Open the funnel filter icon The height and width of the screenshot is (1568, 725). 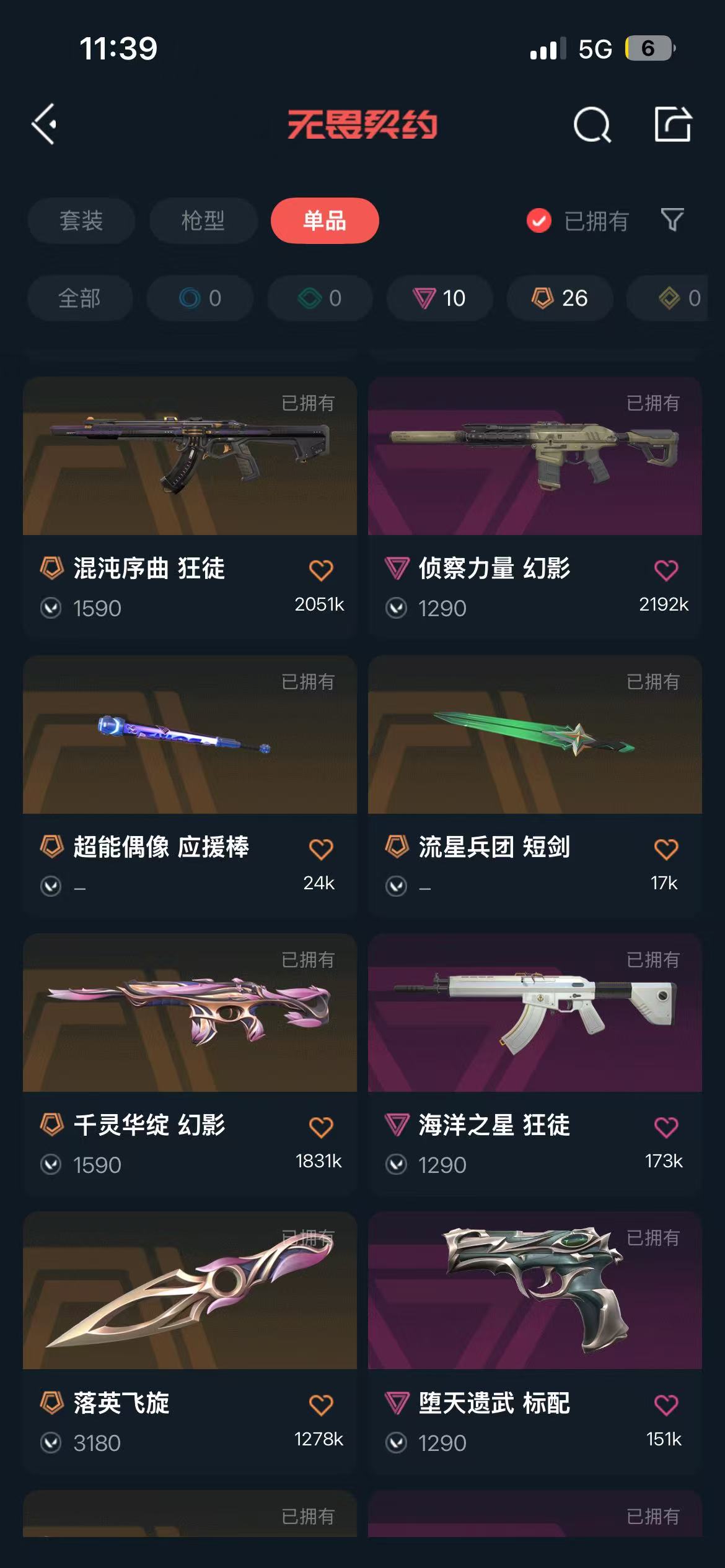pos(672,220)
